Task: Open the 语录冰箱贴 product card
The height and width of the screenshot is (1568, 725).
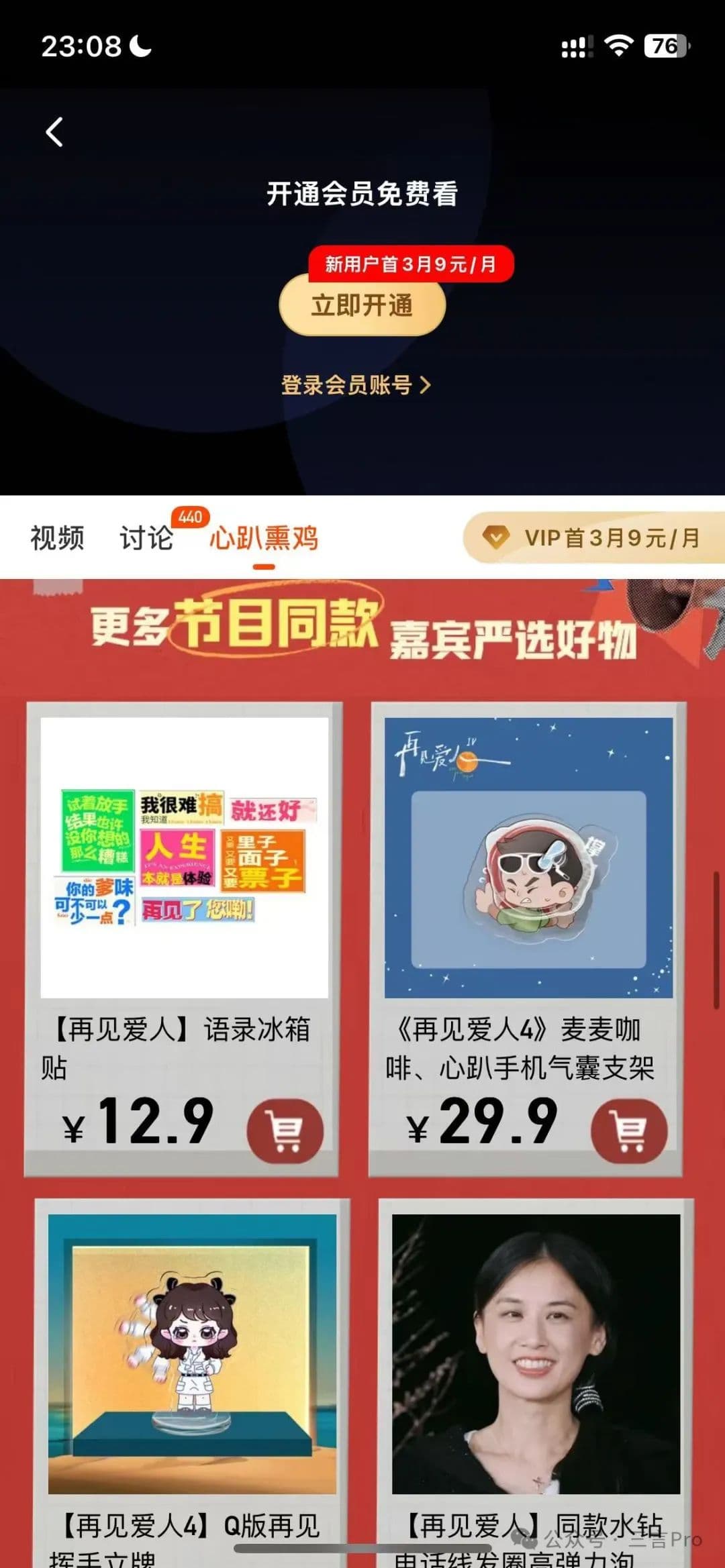Action: (184, 872)
